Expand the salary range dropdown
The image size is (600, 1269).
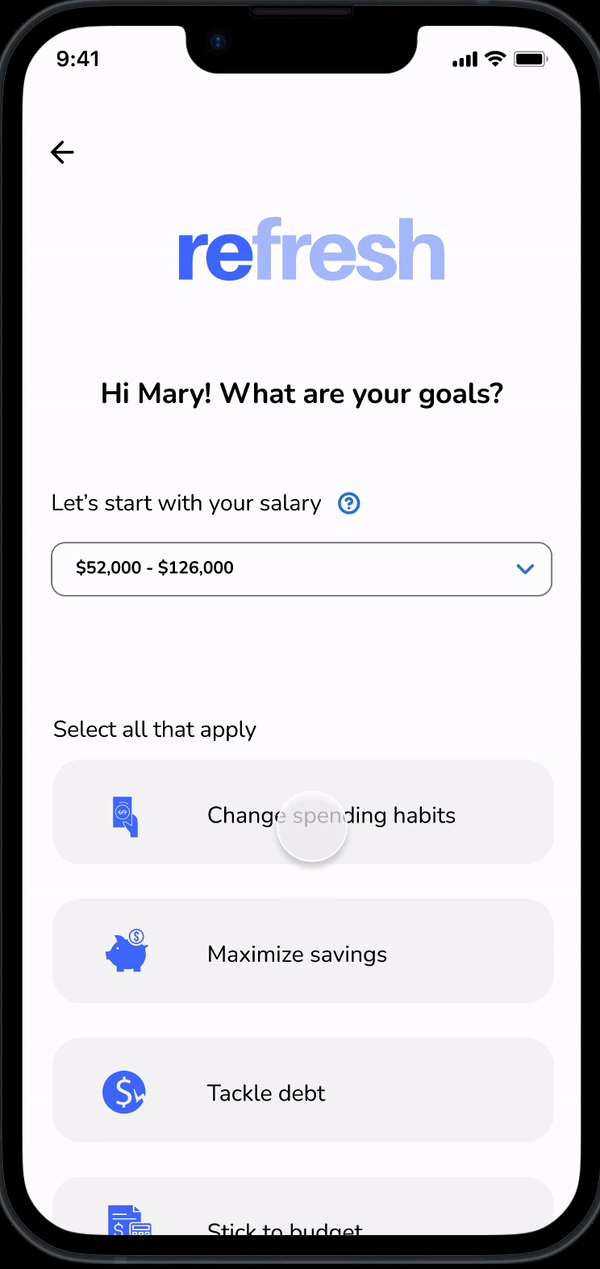[x=301, y=569]
